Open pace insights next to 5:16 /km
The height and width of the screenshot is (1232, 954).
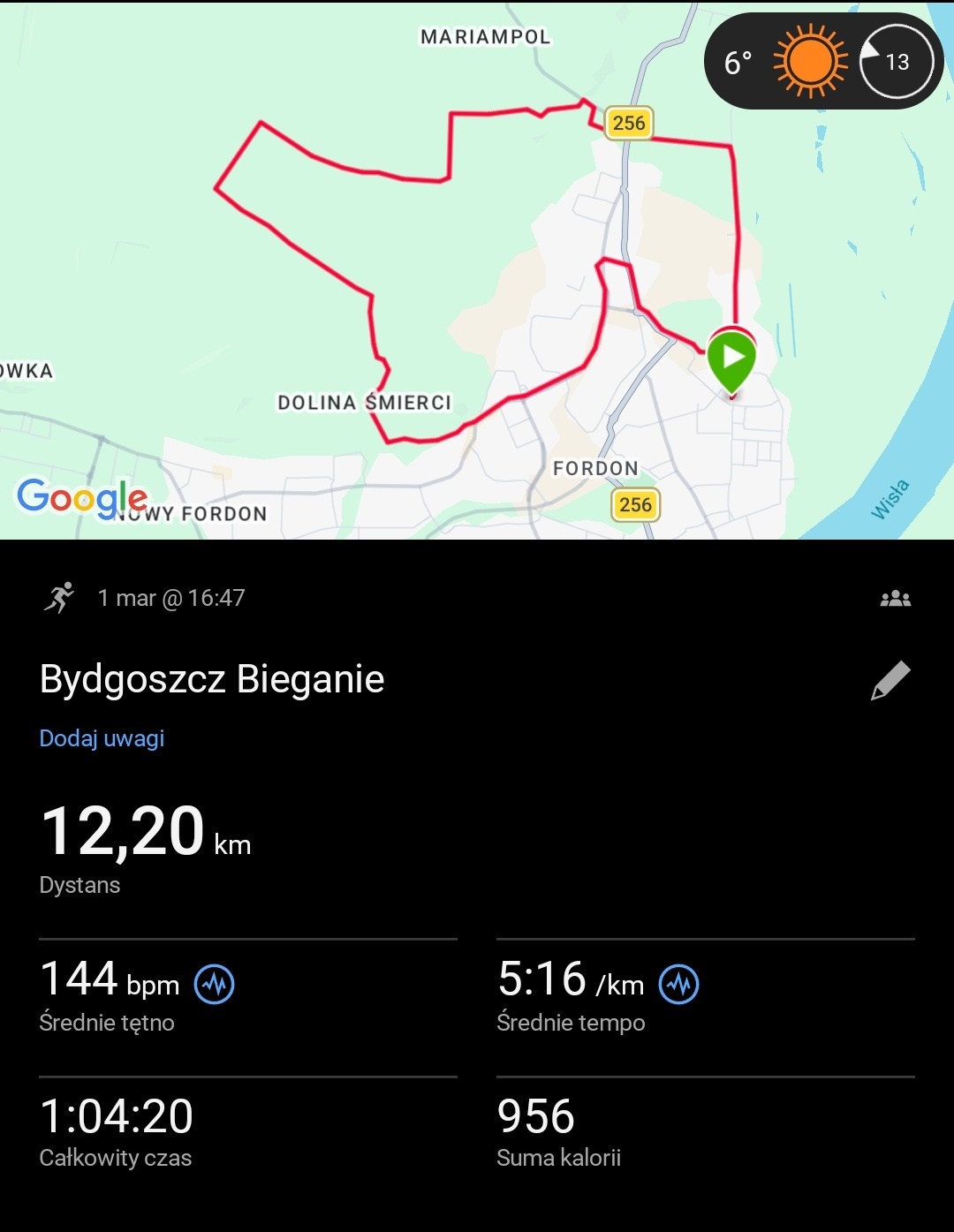[x=679, y=984]
